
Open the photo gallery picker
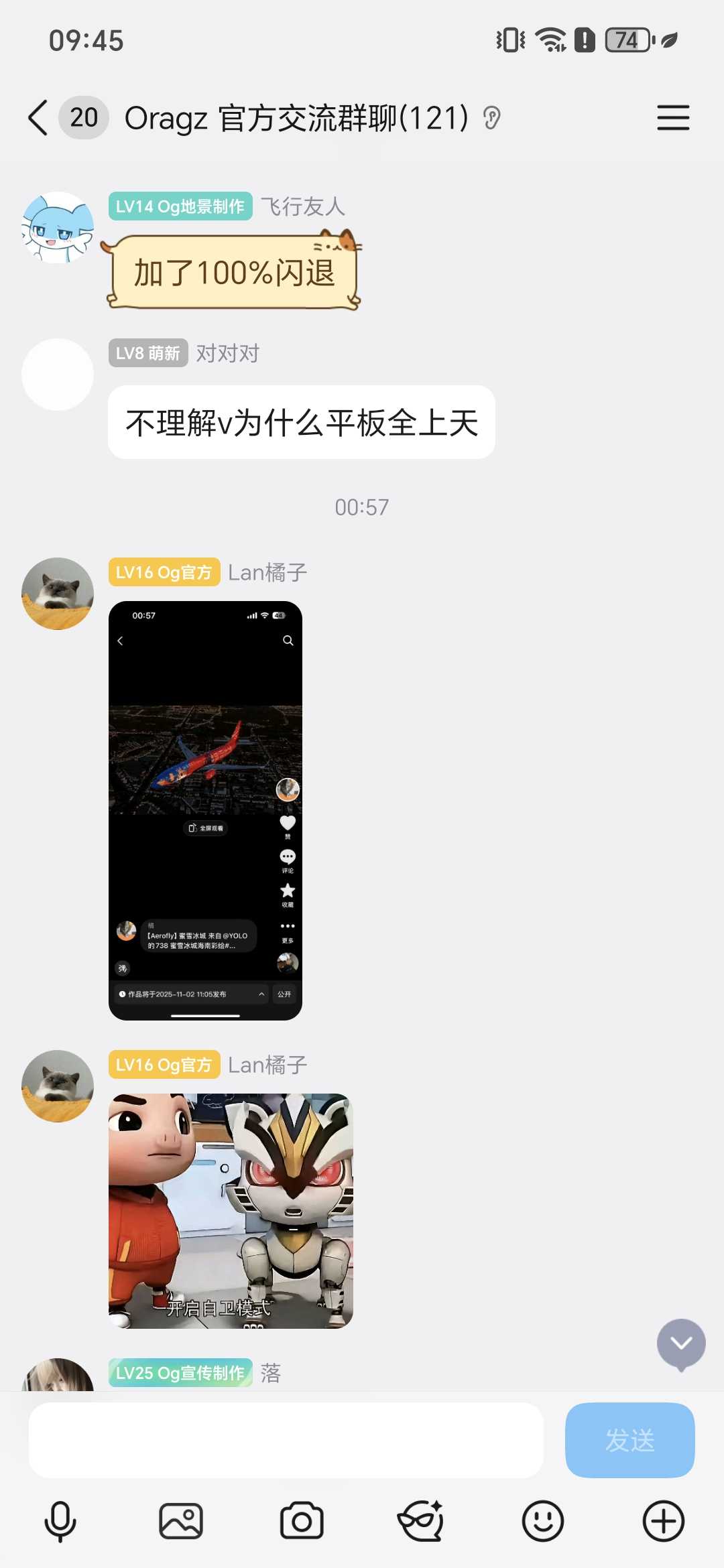pyautogui.click(x=181, y=1521)
